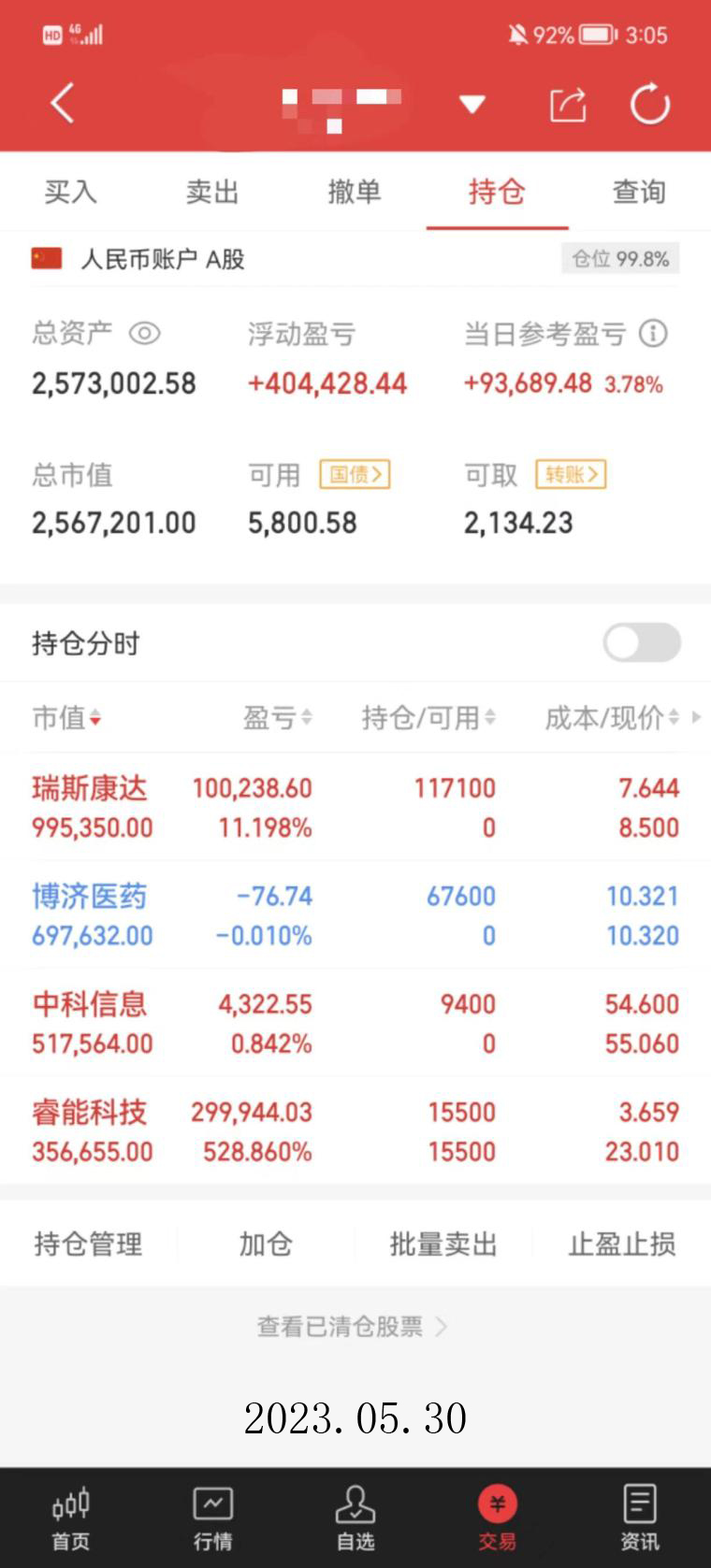Go back using the top-left arrow

pyautogui.click(x=63, y=103)
